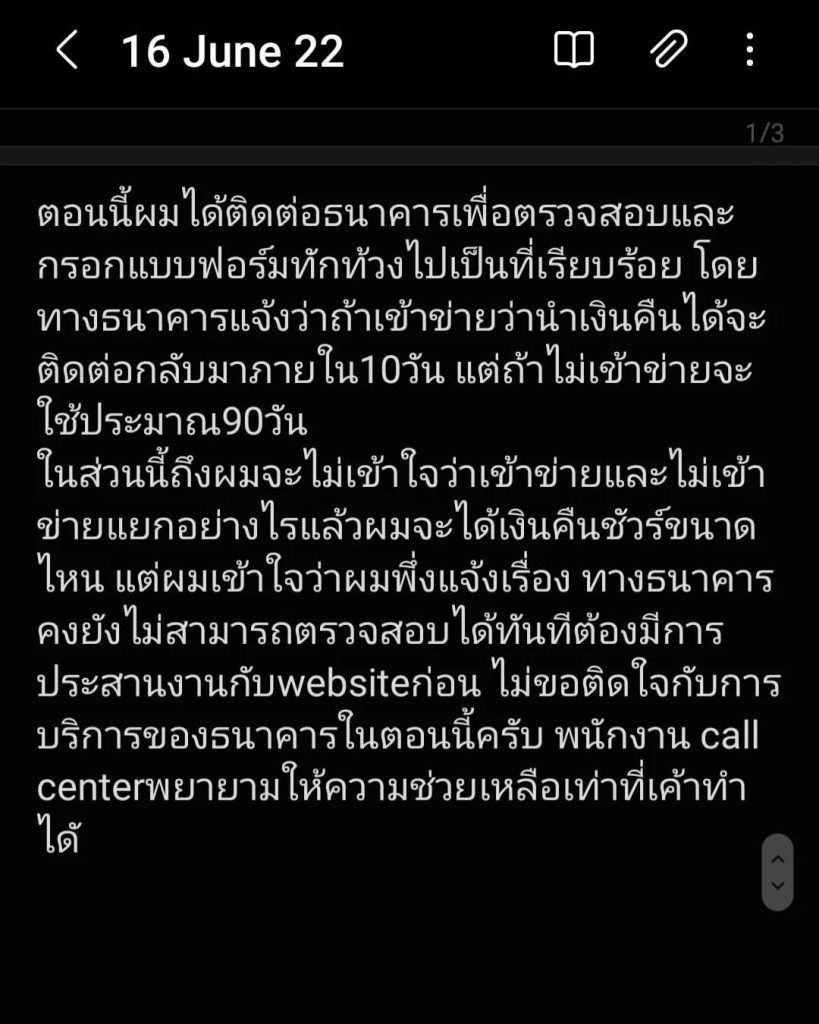Tap the note text to edit
This screenshot has width=819, height=1024.
(400, 520)
